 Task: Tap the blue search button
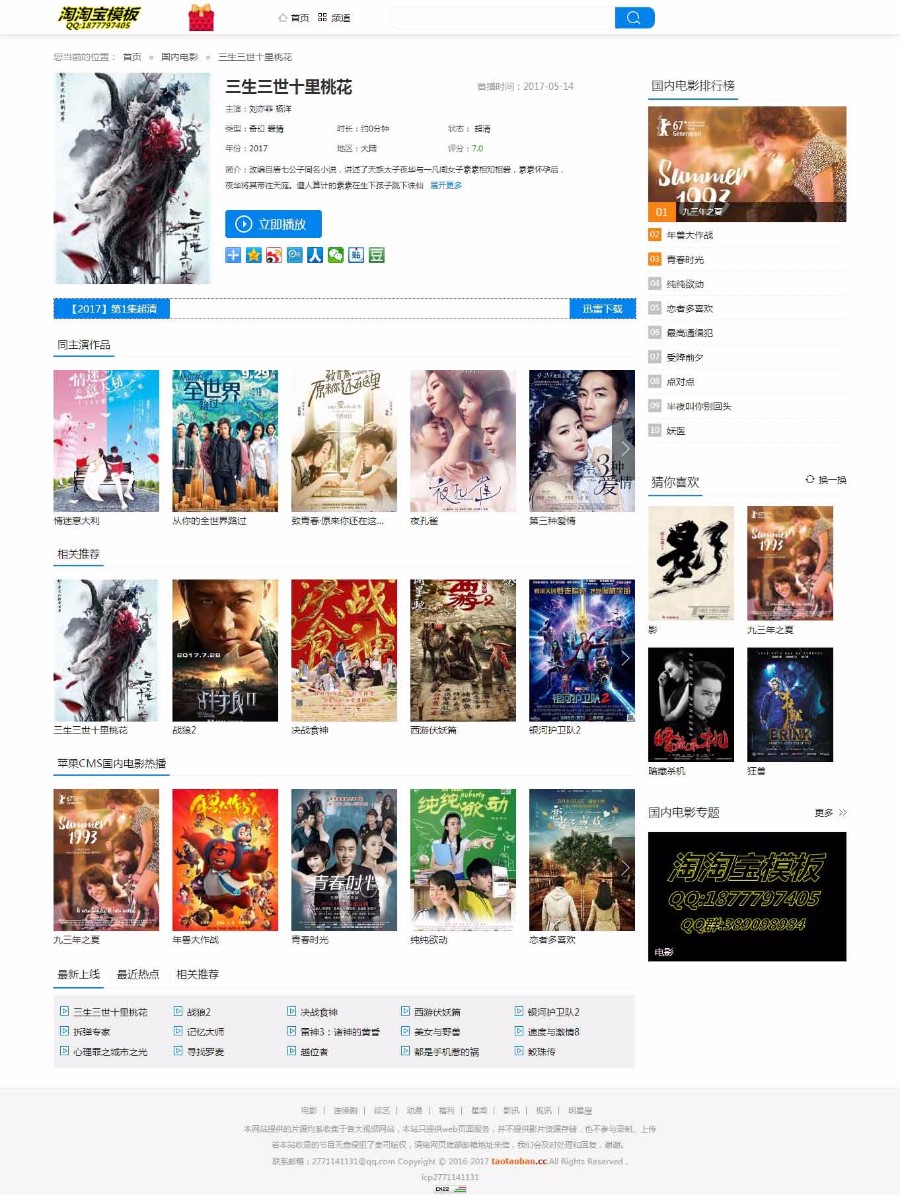point(634,18)
